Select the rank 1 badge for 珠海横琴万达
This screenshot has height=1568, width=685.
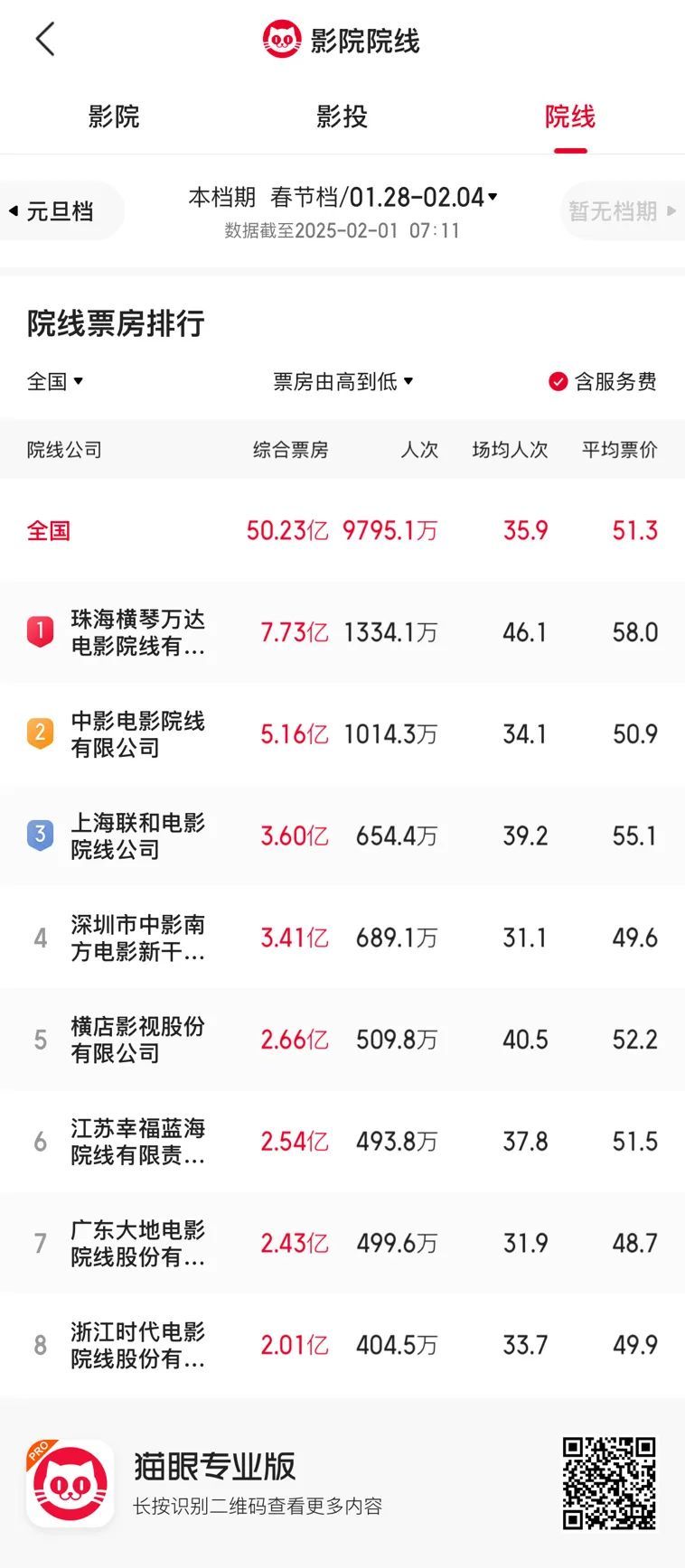pos(40,631)
